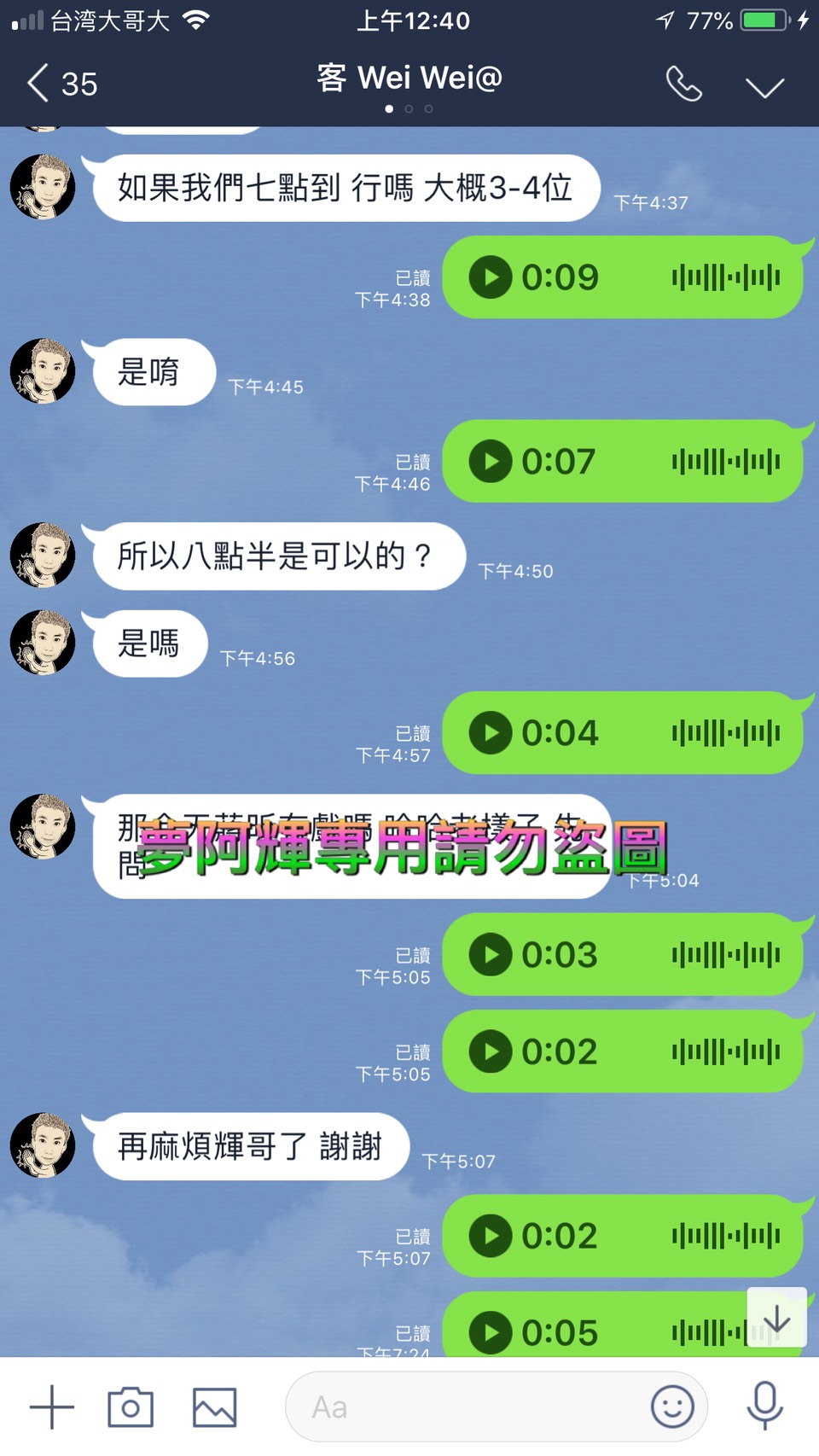Open the contact's avatar beside 是唷

(43, 371)
